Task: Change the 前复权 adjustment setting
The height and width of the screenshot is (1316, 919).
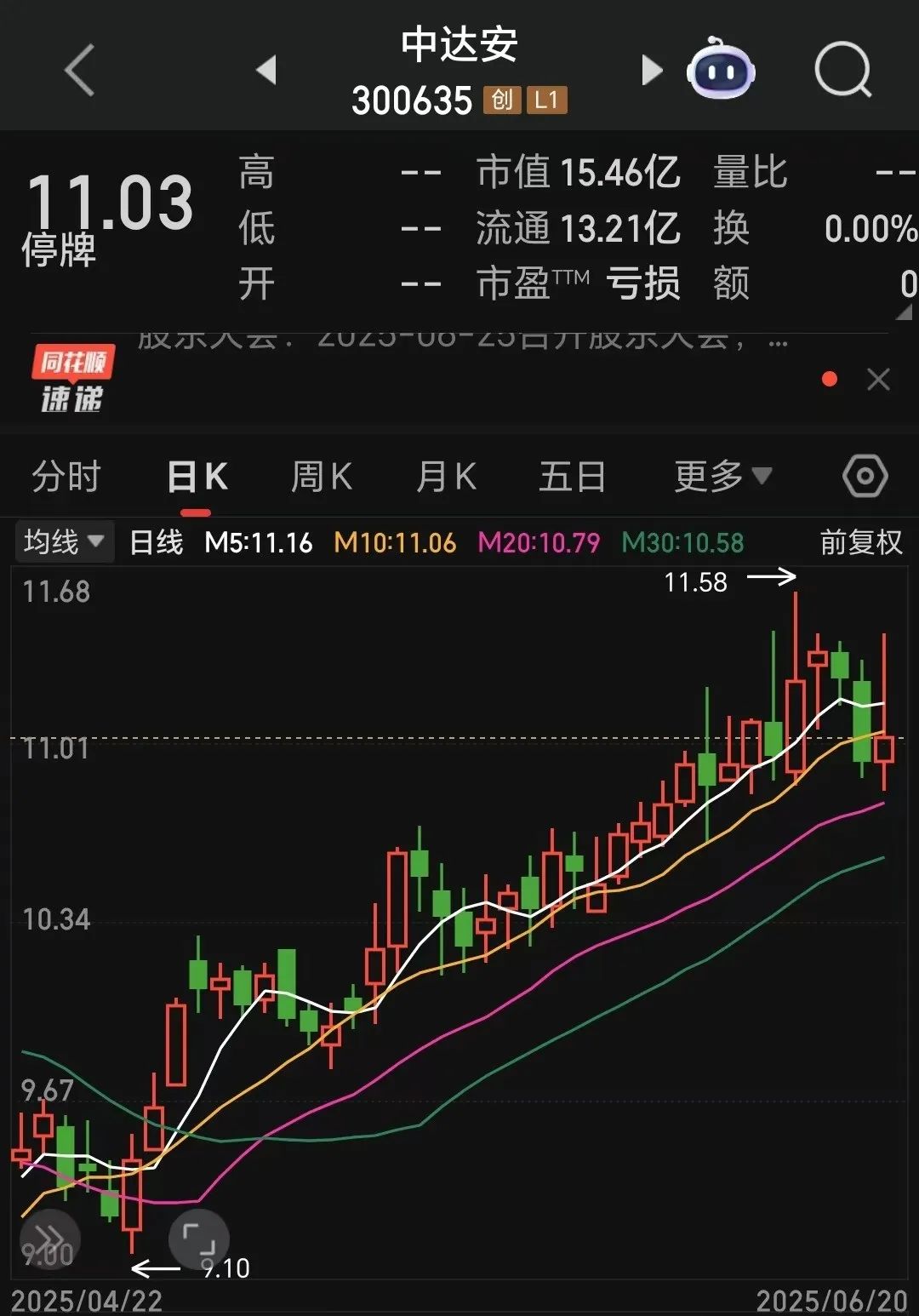Action: pos(860,542)
